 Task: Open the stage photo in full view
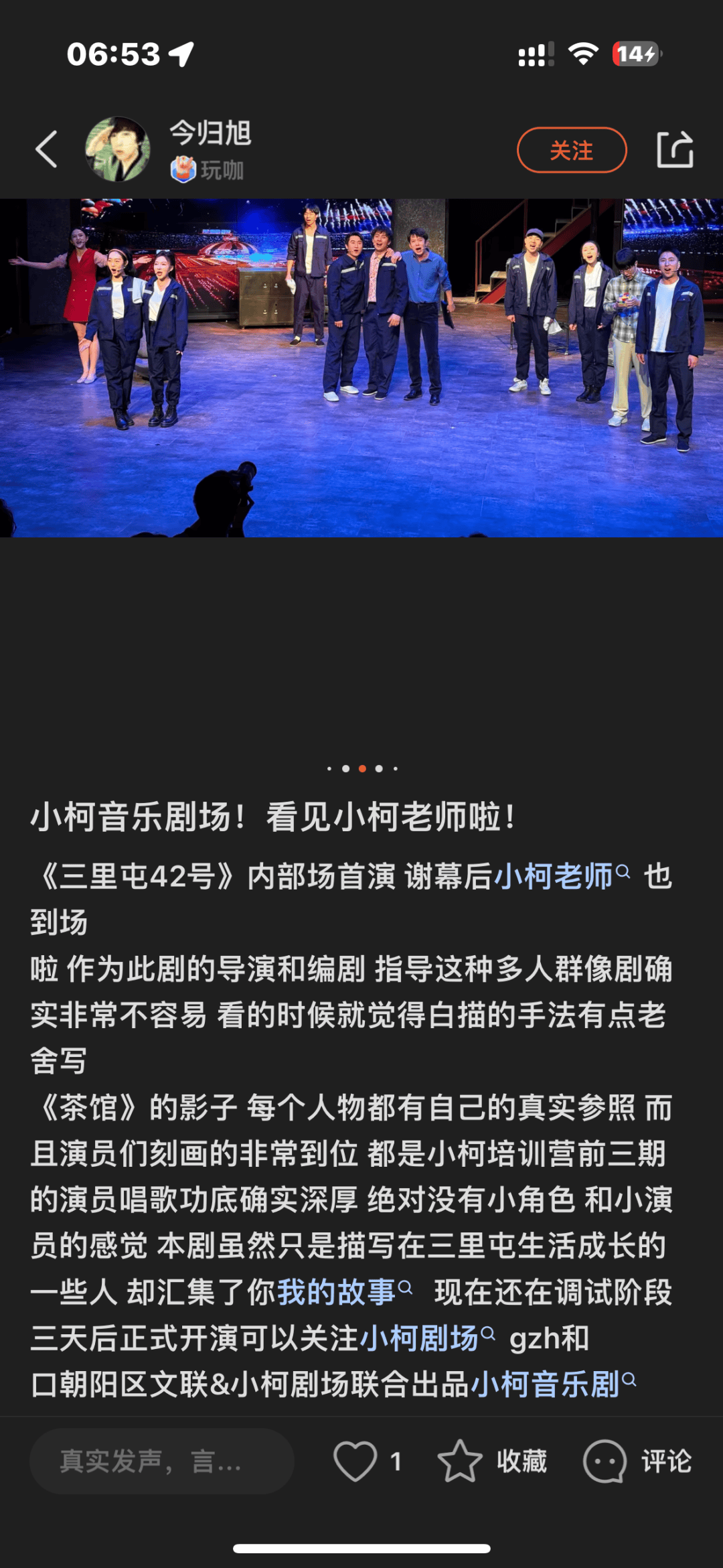[361, 367]
